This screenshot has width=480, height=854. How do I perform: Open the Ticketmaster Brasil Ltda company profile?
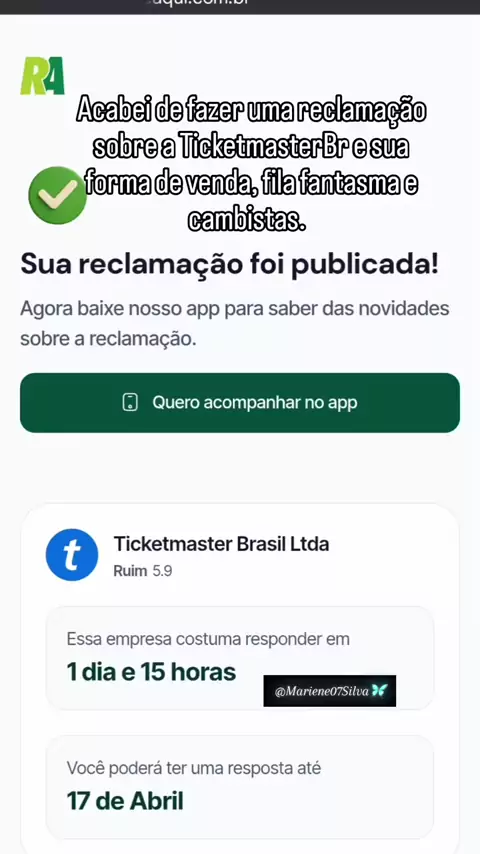(221, 544)
